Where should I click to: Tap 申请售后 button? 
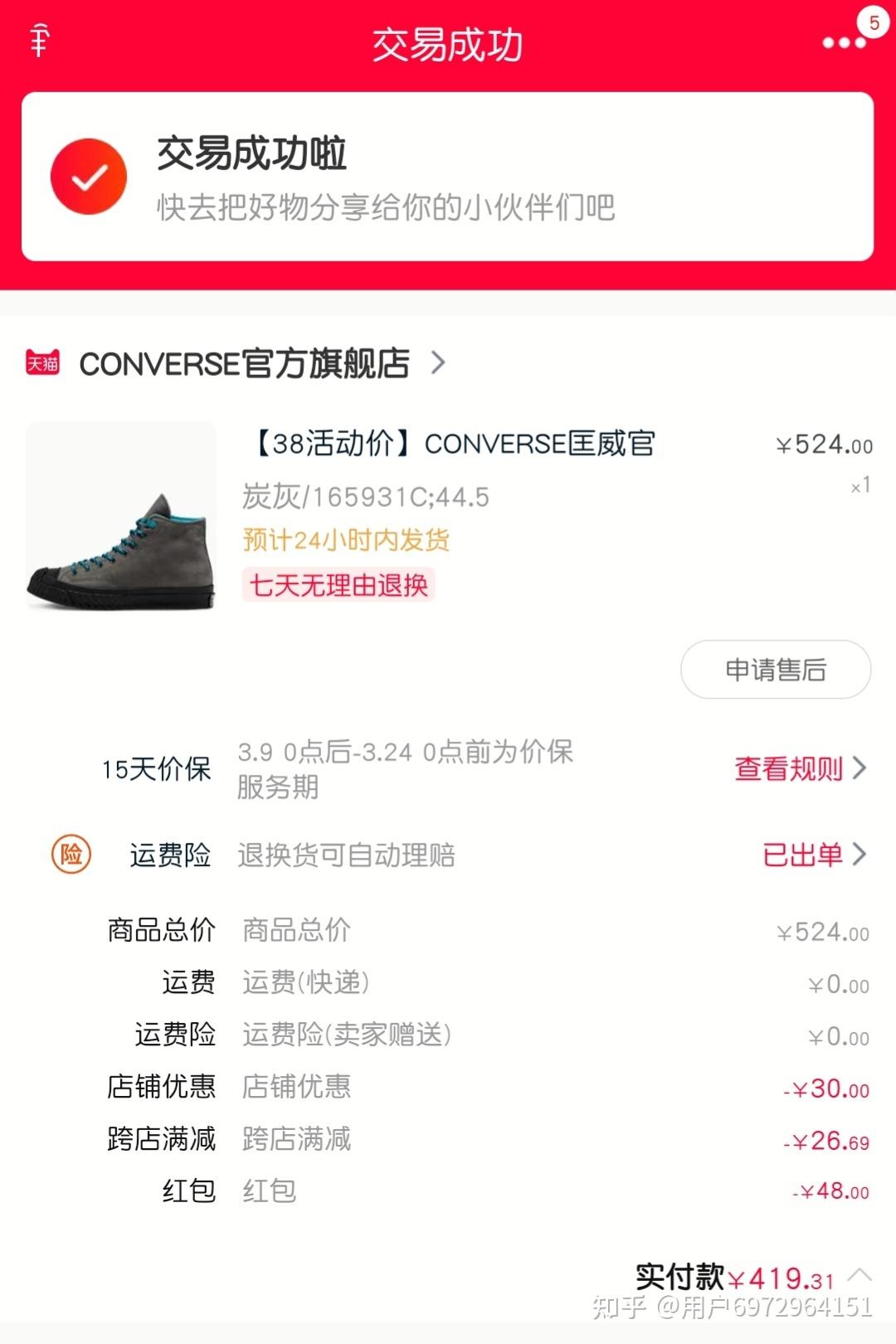point(775,670)
